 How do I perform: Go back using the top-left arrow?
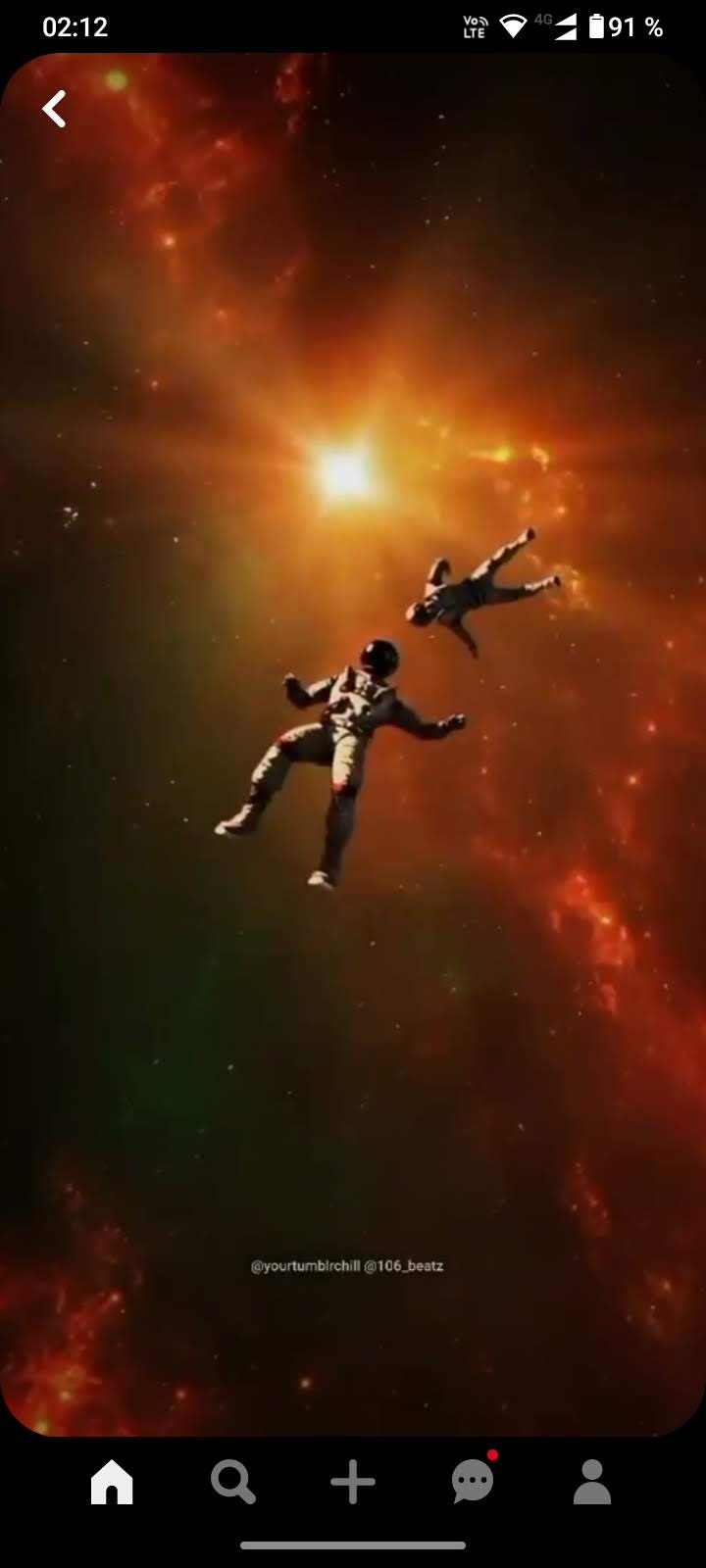pyautogui.click(x=55, y=109)
